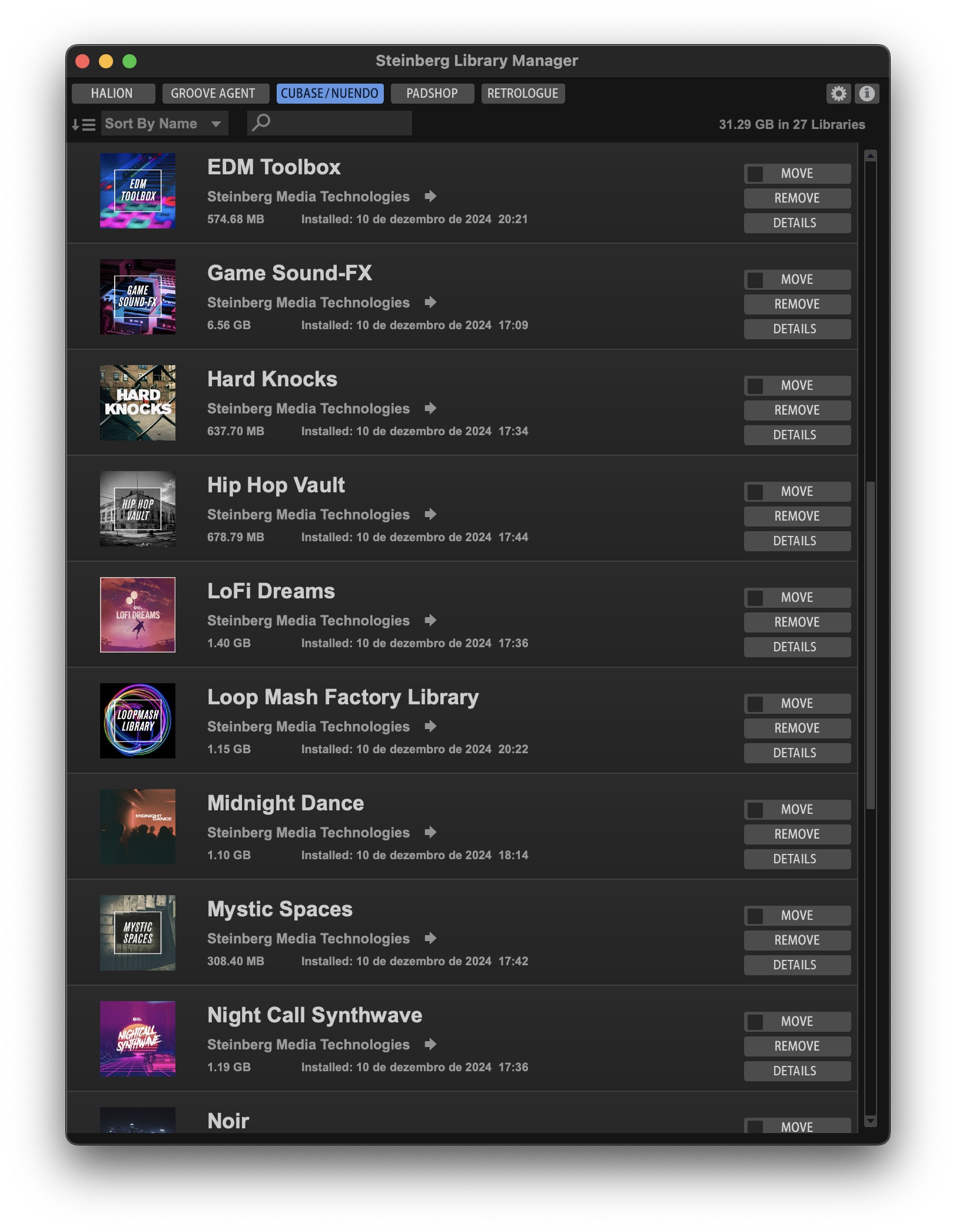Focus the library search field
This screenshot has width=956, height=1232.
[336, 123]
